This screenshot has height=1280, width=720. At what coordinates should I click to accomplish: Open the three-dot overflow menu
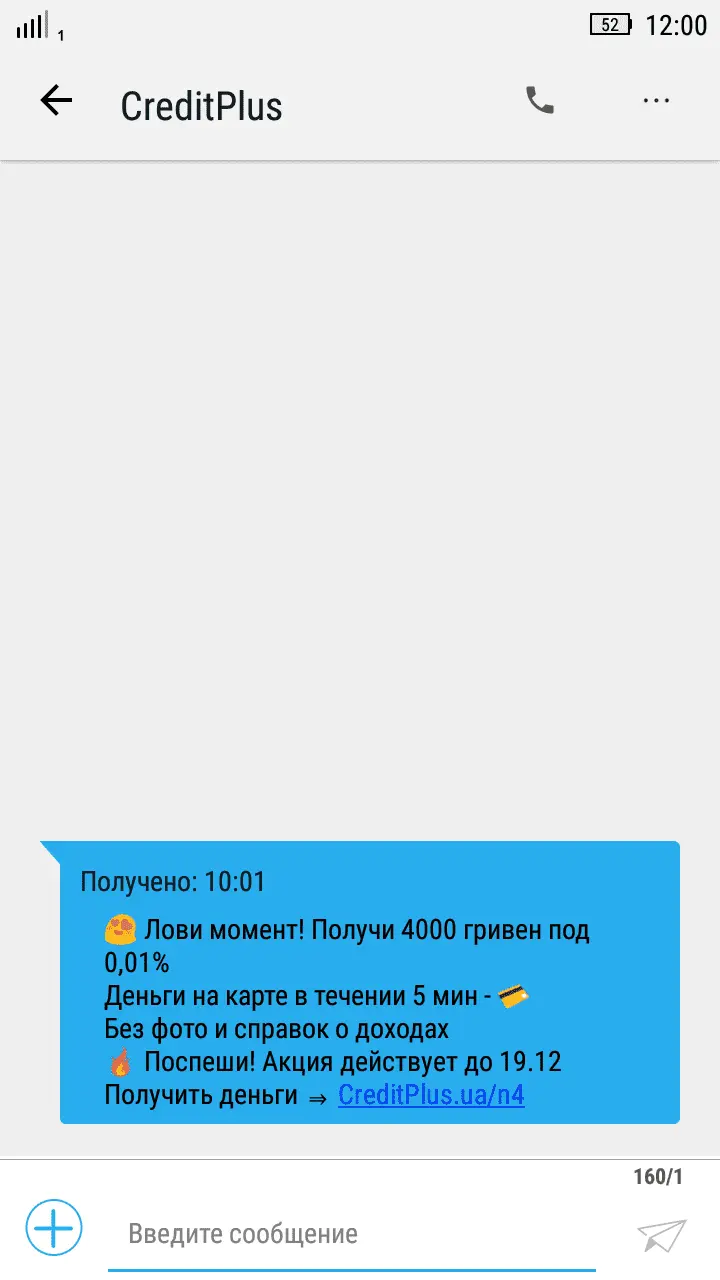coord(656,100)
